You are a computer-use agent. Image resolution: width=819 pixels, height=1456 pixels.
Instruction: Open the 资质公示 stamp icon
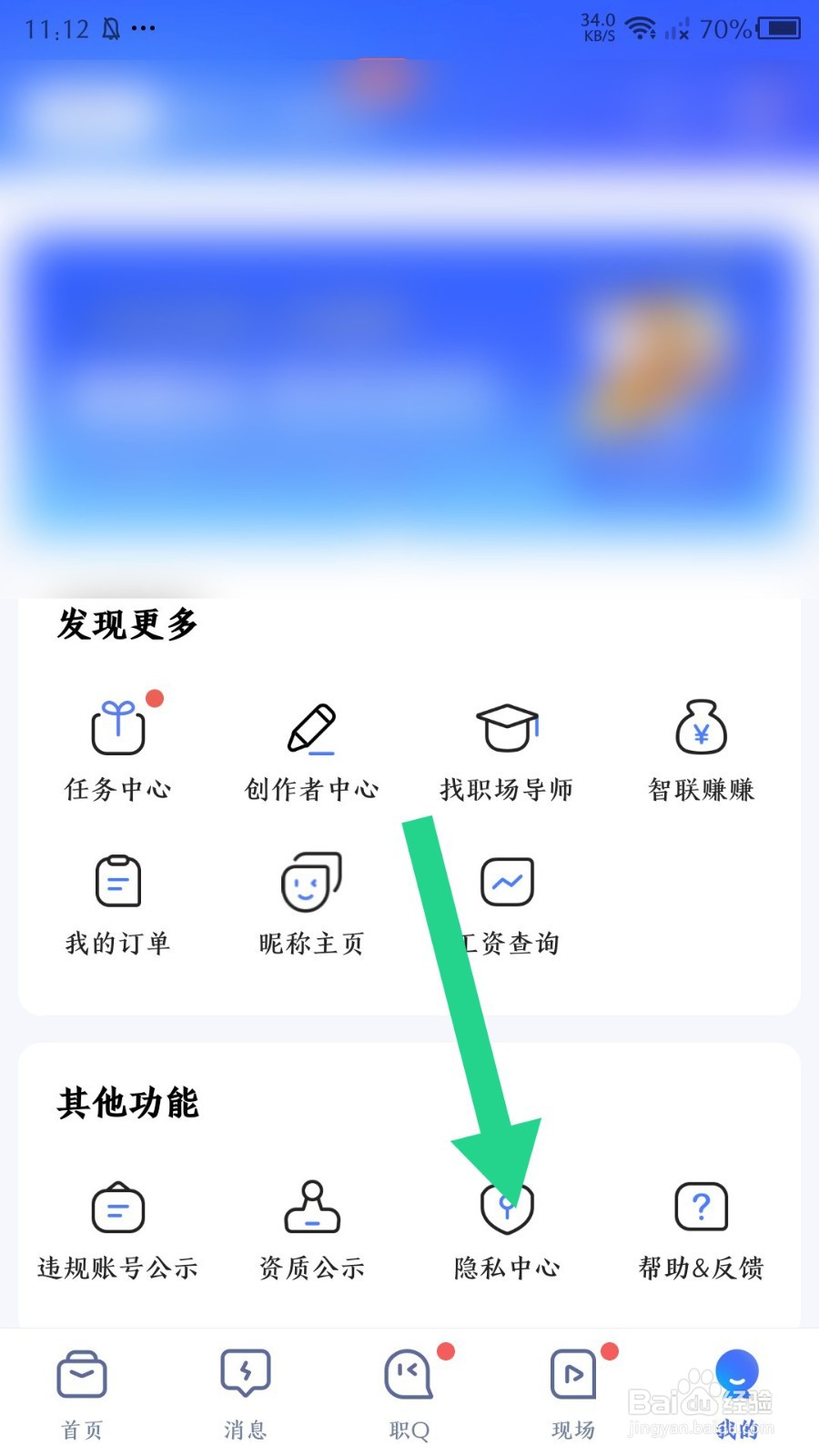pos(313,1208)
